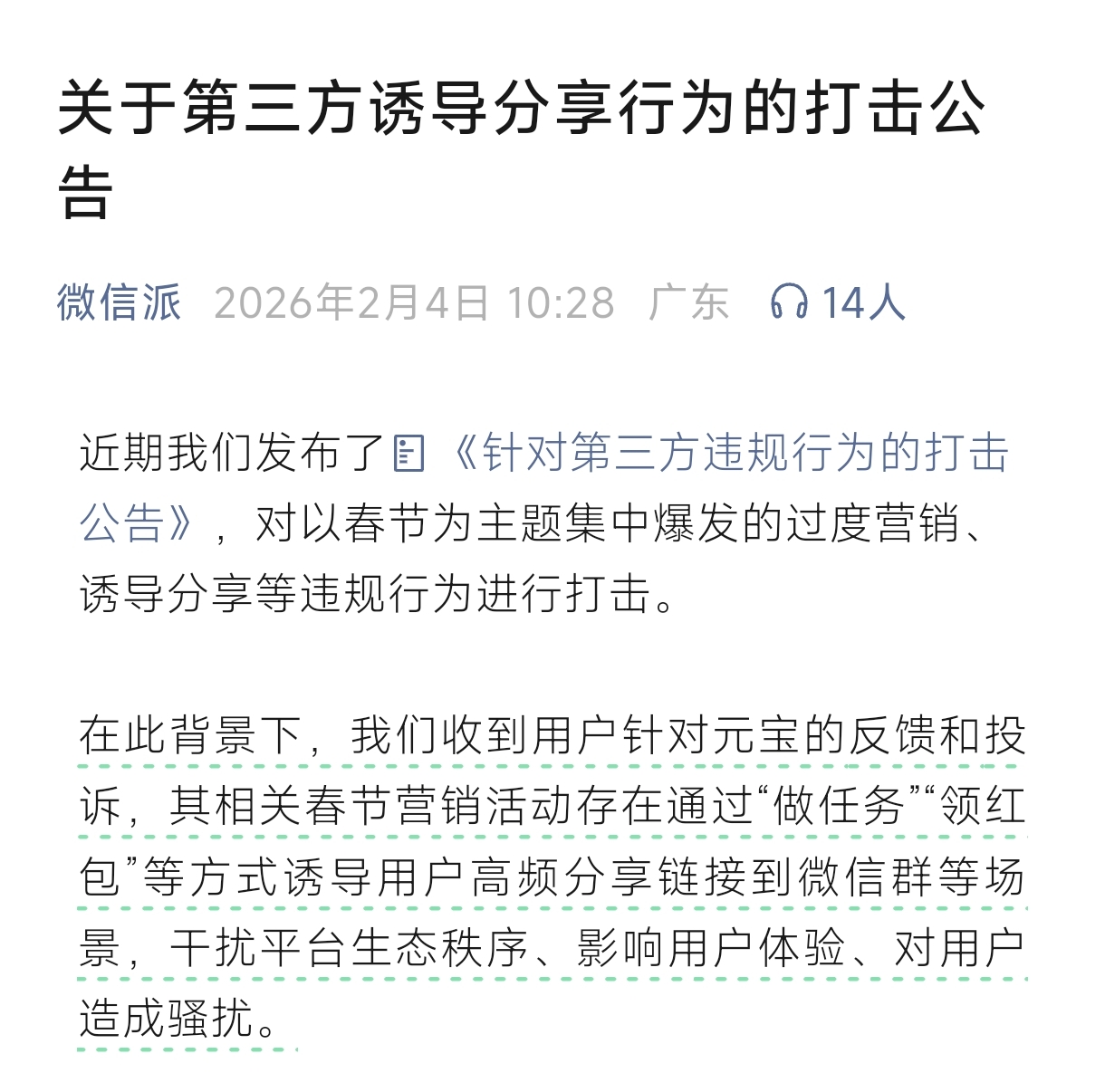Viewport: 1105px width, 1092px height.
Task: Tap the headphone listen icon showing 14人
Action: click(789, 302)
